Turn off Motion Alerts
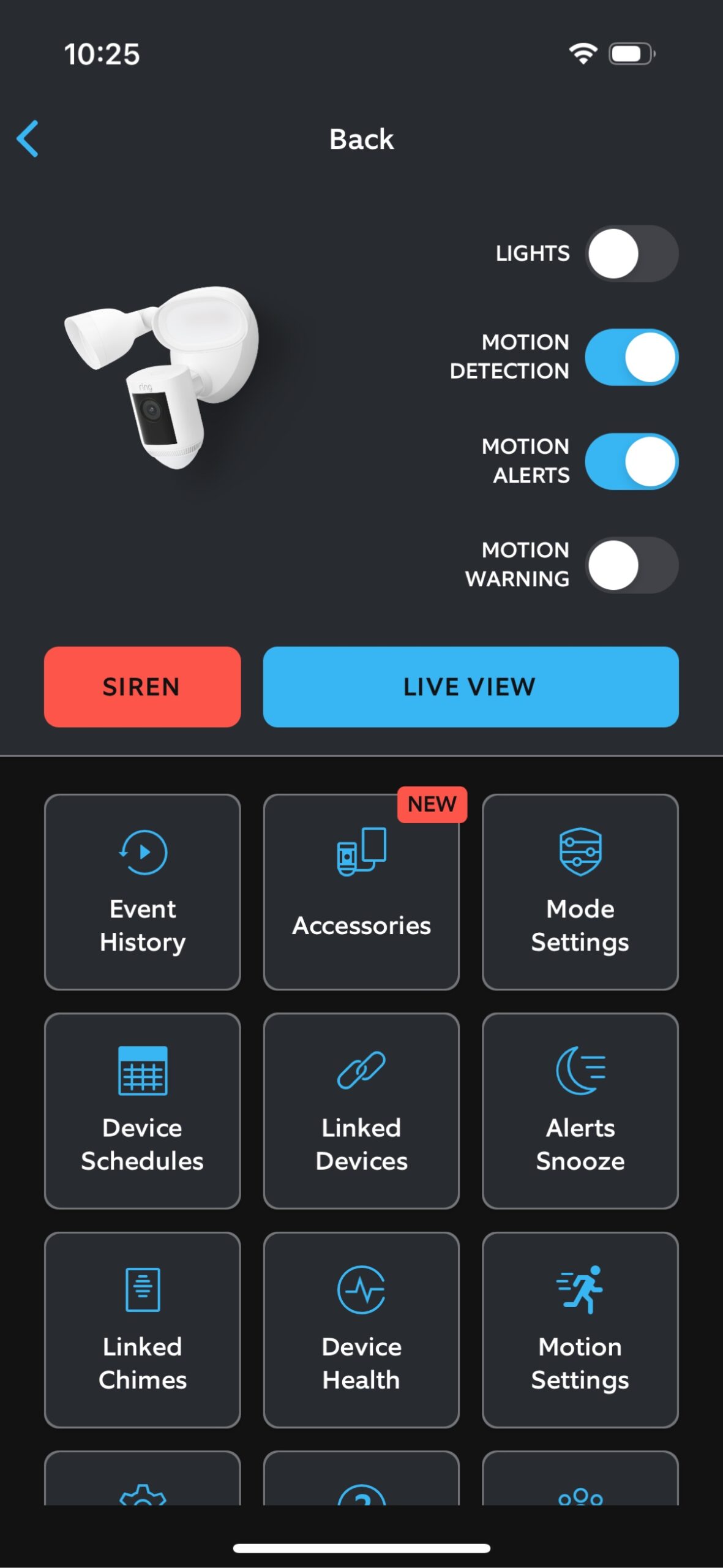 pos(631,462)
